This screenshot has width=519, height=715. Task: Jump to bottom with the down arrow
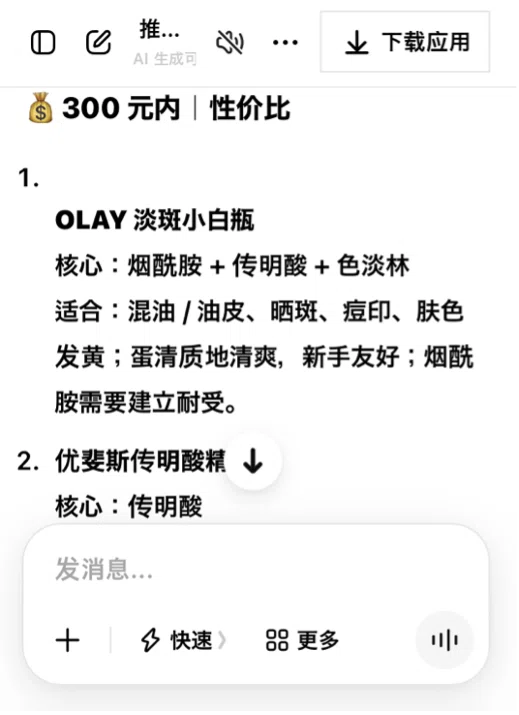tap(253, 461)
